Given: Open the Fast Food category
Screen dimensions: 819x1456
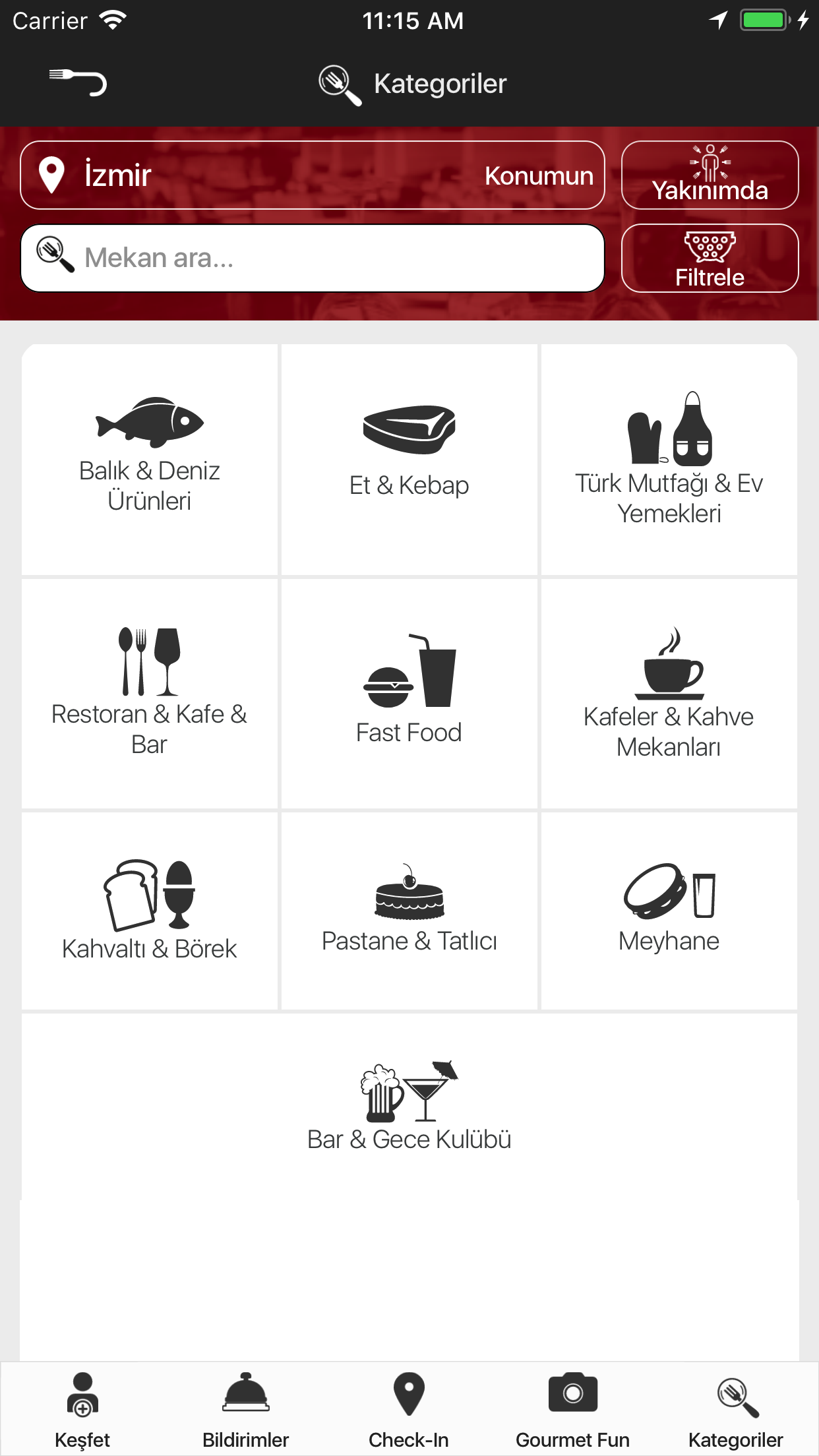Looking at the screenshot, I should tap(409, 693).
